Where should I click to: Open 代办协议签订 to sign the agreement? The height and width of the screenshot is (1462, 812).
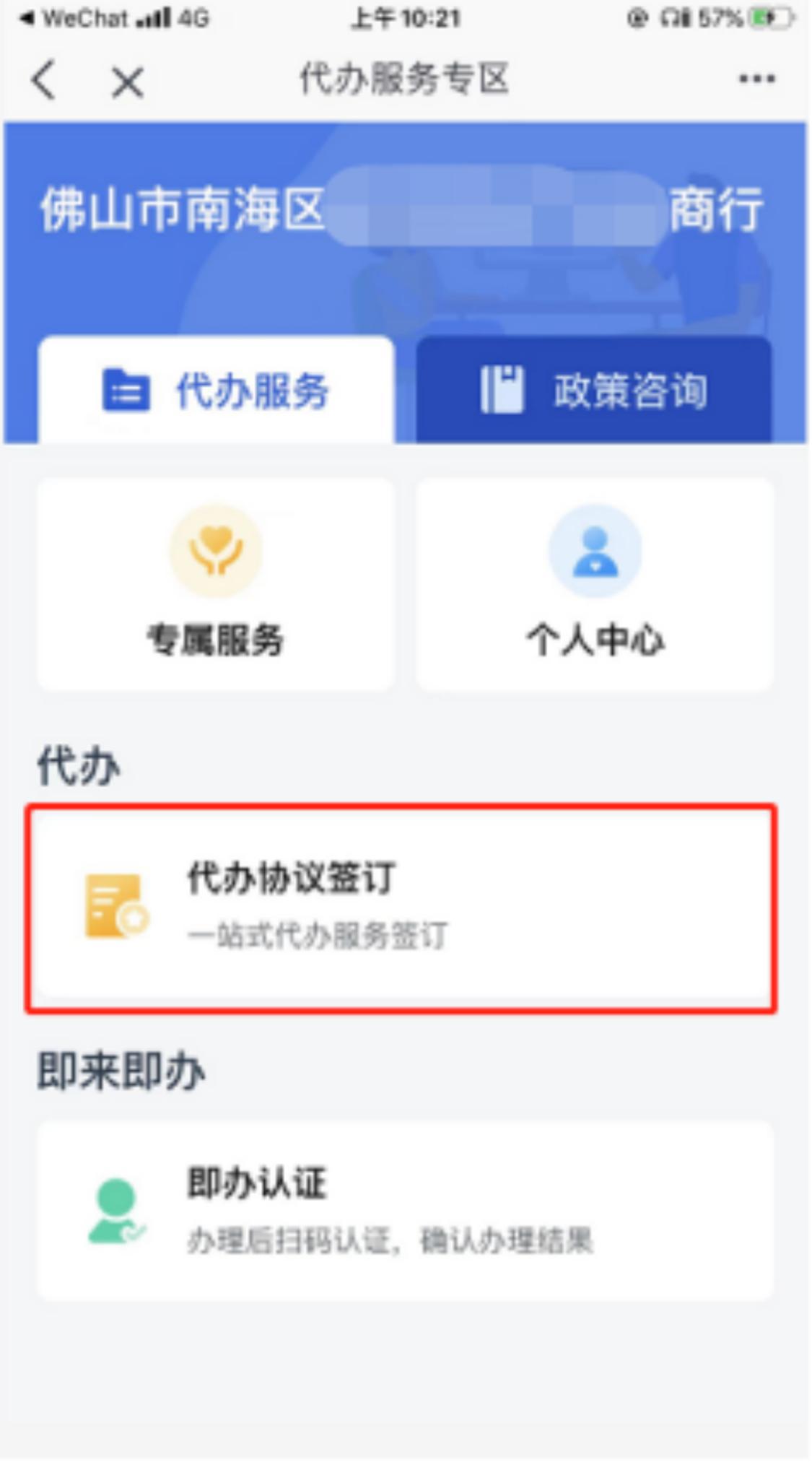point(401,908)
